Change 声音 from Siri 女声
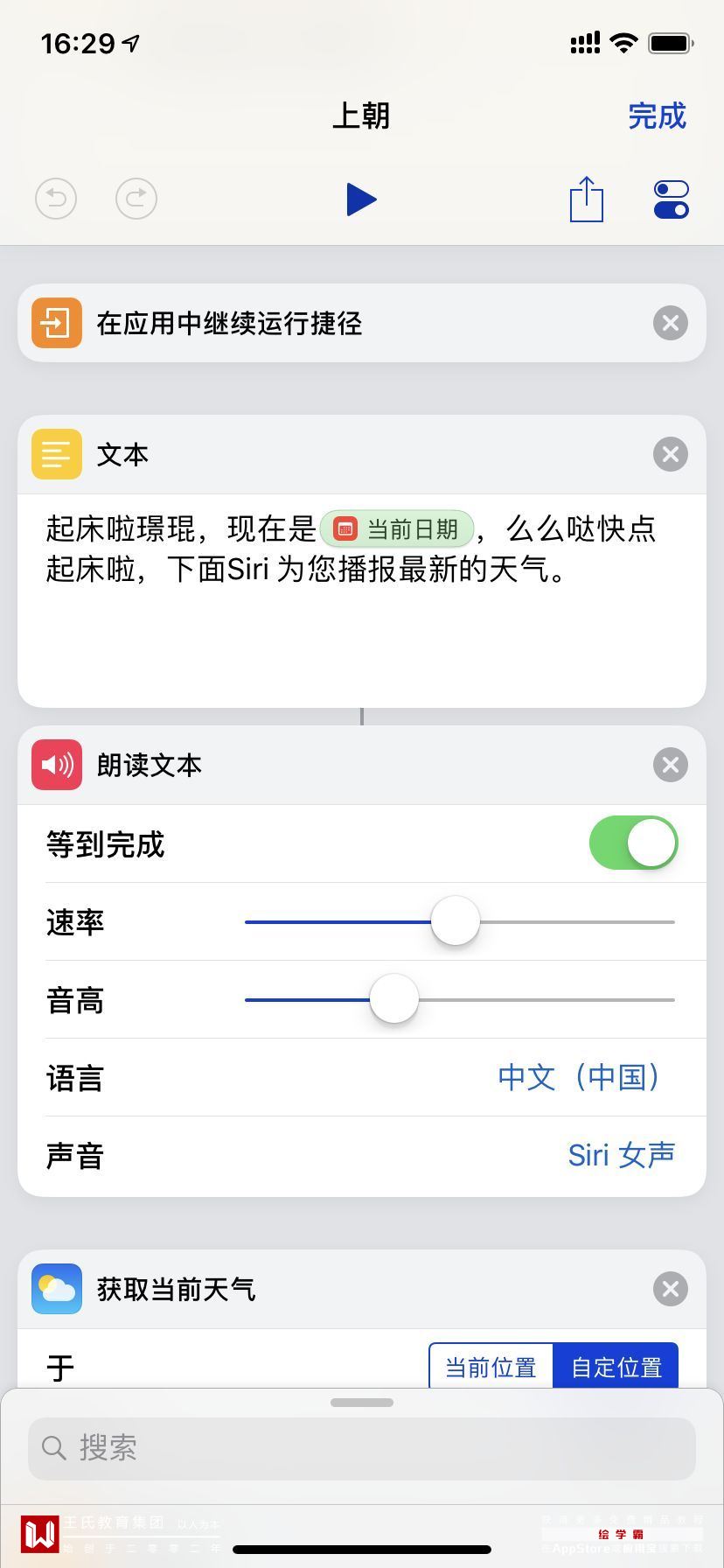 [x=621, y=1155]
